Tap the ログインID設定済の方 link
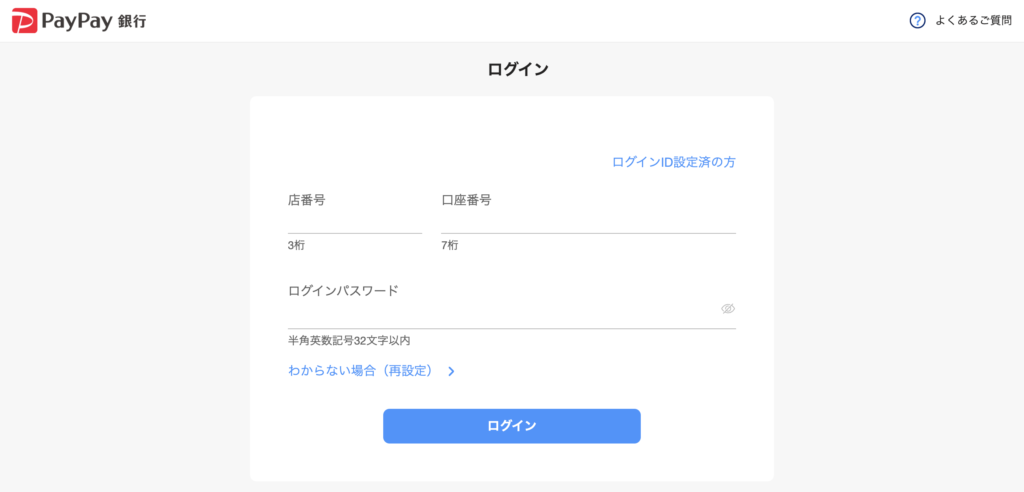1024x492 pixels. (x=673, y=162)
